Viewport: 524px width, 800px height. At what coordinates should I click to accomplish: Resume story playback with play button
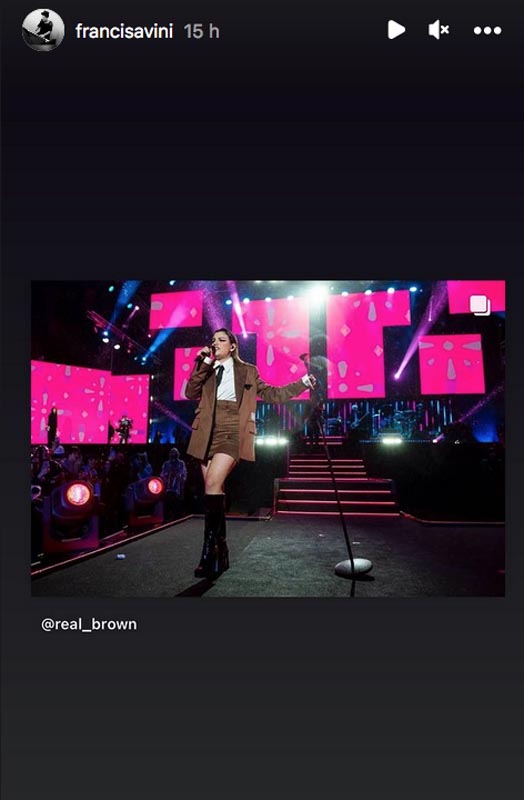click(x=396, y=30)
